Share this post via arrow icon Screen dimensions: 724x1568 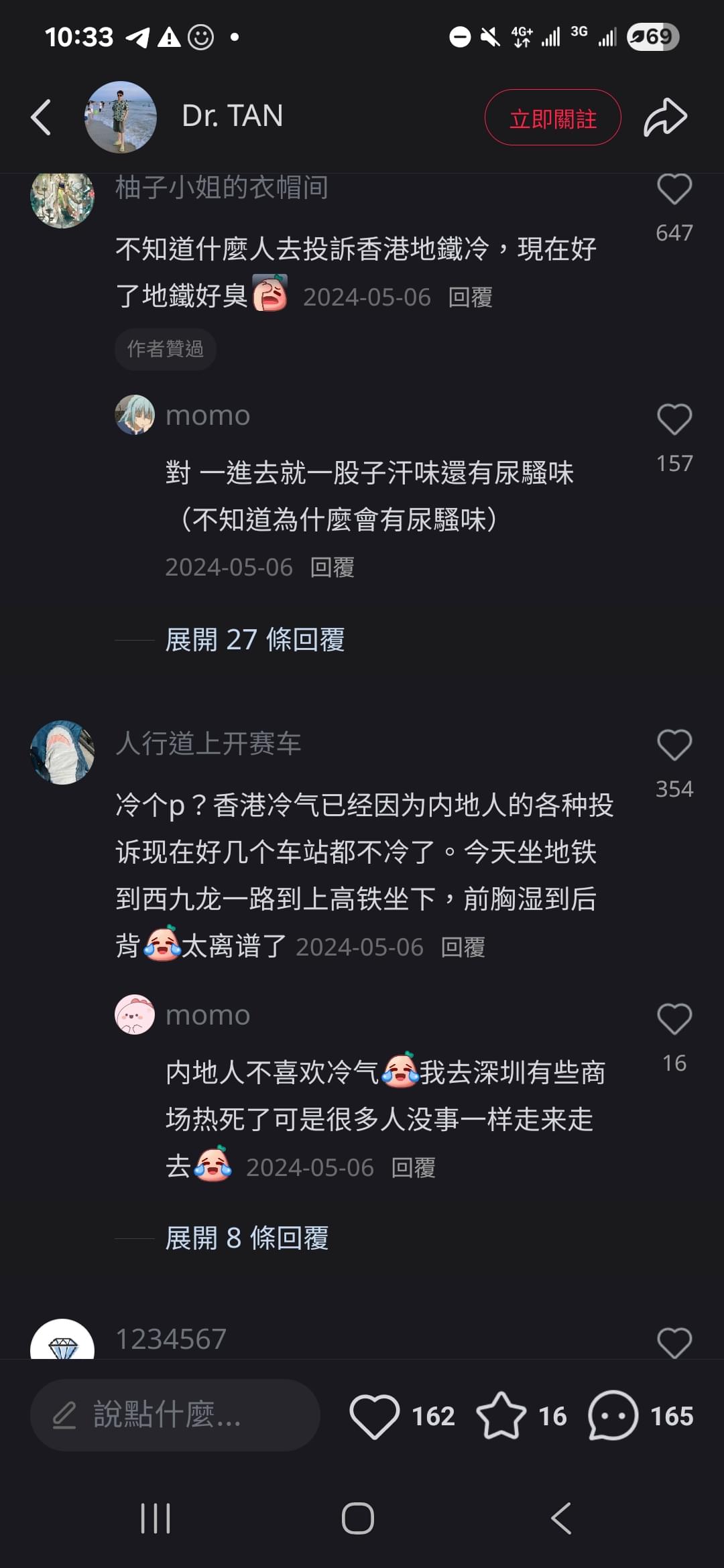(666, 117)
